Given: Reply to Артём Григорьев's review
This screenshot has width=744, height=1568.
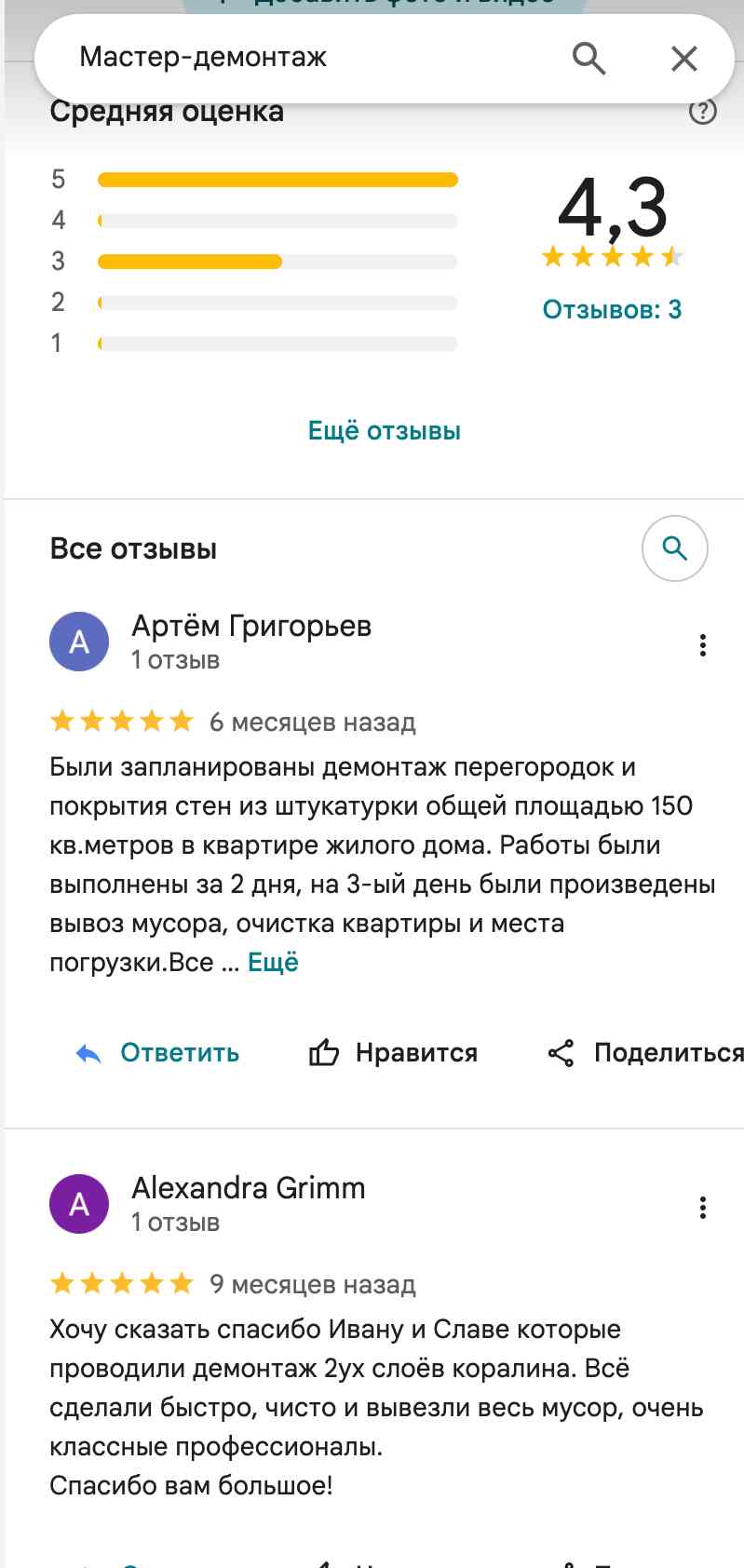Looking at the screenshot, I should pos(158,1053).
